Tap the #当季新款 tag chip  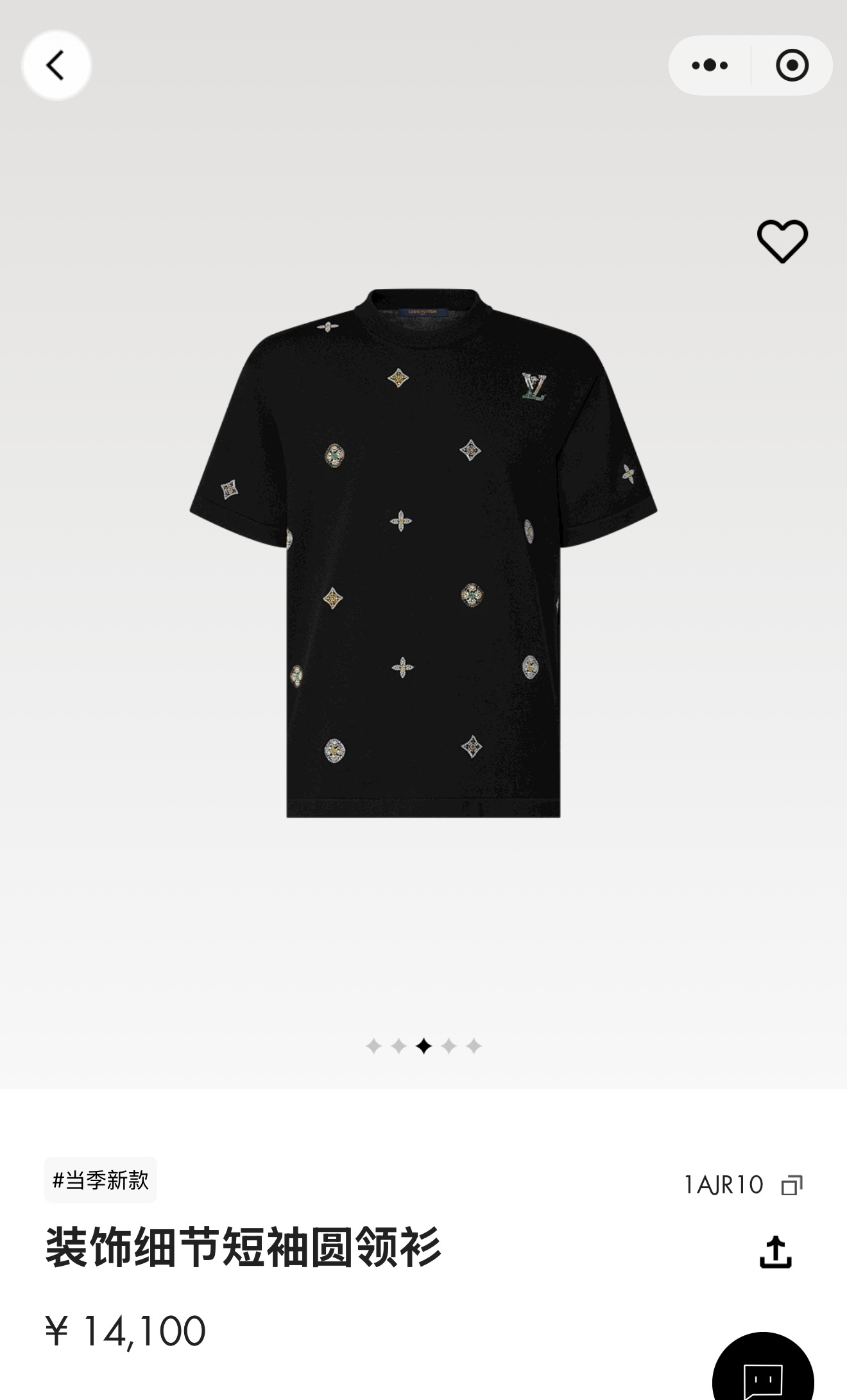pos(101,1180)
